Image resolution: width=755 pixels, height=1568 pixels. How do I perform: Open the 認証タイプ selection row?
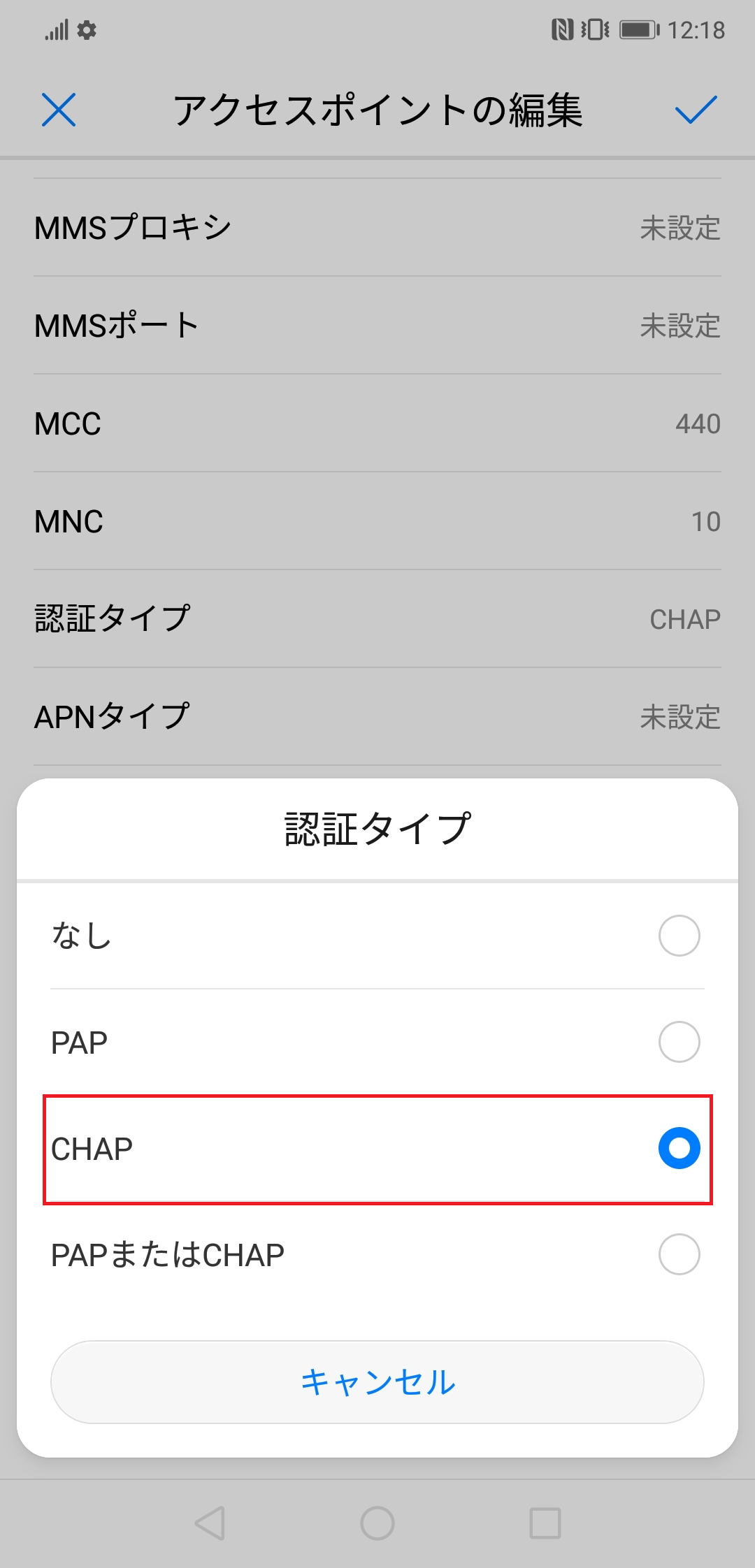point(377,618)
